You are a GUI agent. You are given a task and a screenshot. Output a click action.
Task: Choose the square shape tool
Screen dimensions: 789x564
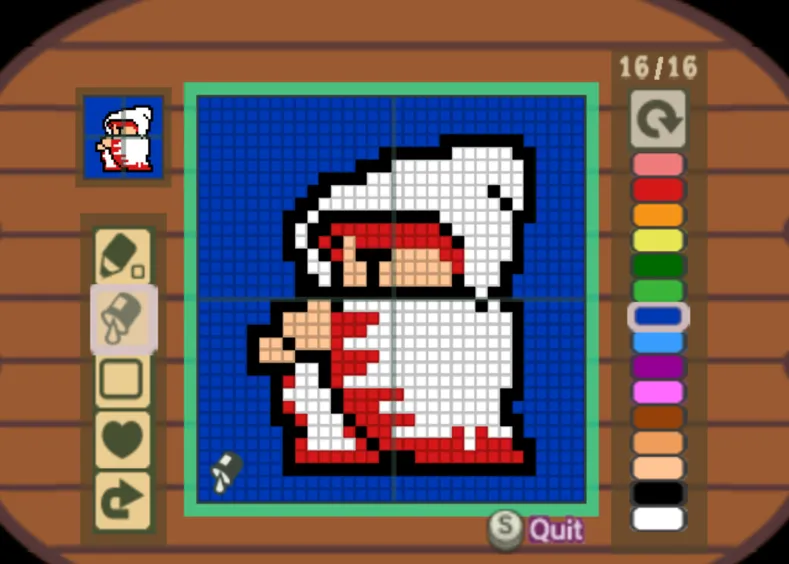pos(123,380)
